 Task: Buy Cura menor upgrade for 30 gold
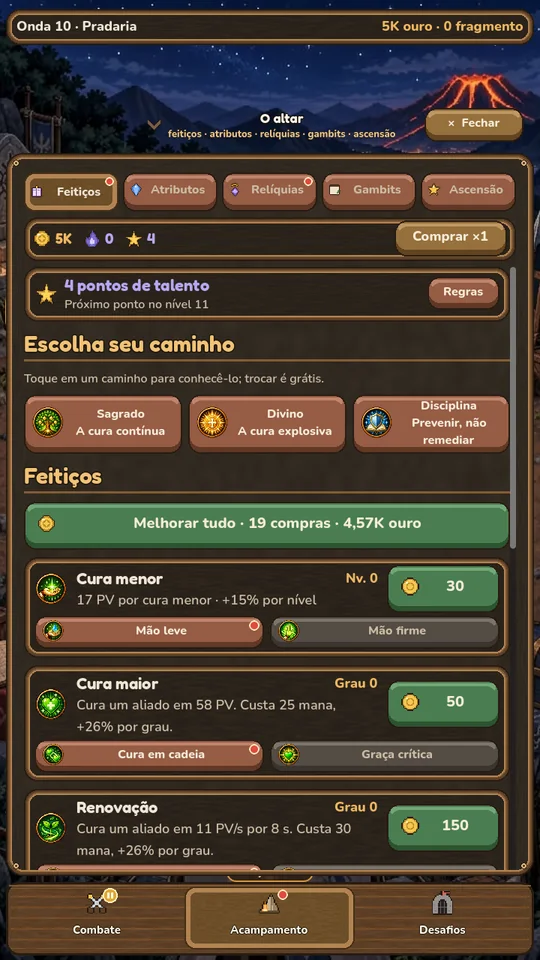pyautogui.click(x=443, y=587)
